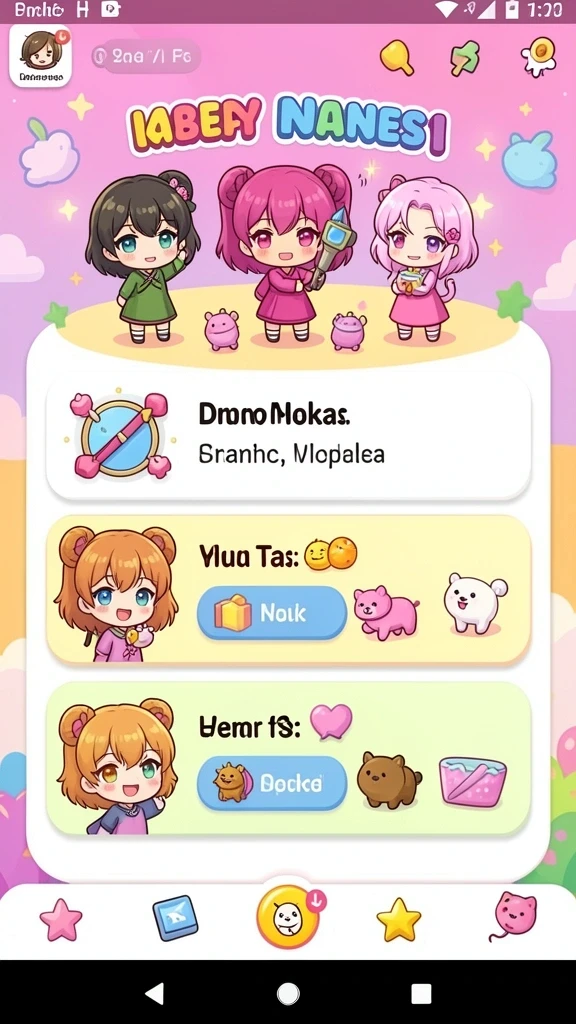Open the center yellow face tab
Image resolution: width=576 pixels, height=1024 pixels.
pyautogui.click(x=289, y=916)
